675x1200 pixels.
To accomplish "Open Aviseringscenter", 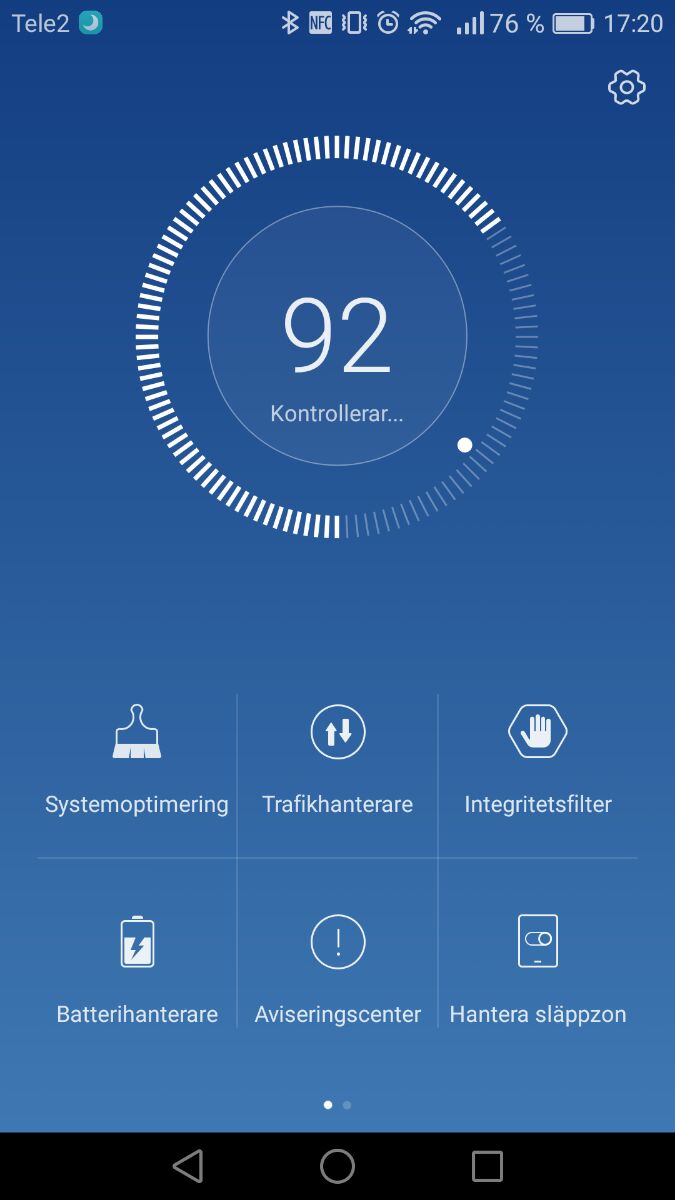I will [338, 968].
